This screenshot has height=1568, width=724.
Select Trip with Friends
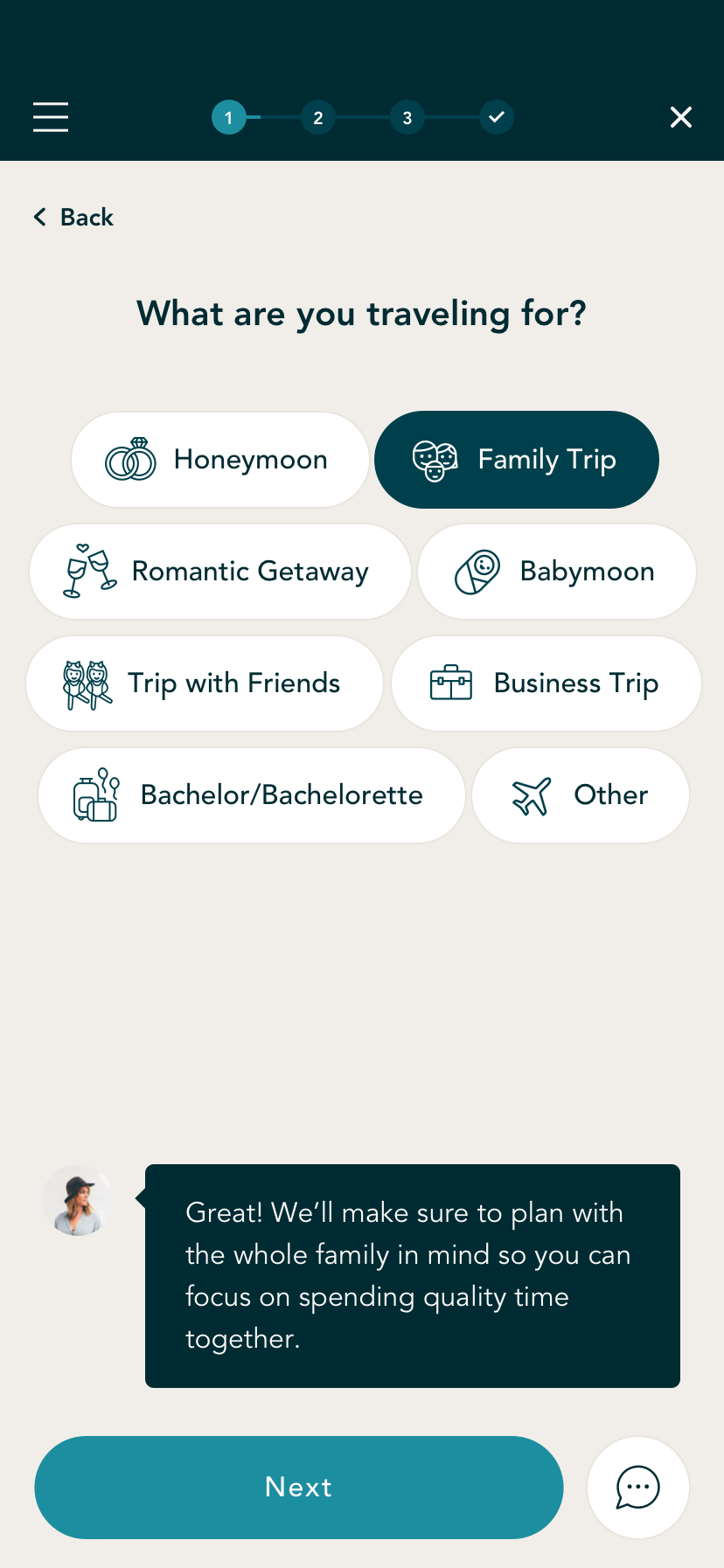click(205, 683)
